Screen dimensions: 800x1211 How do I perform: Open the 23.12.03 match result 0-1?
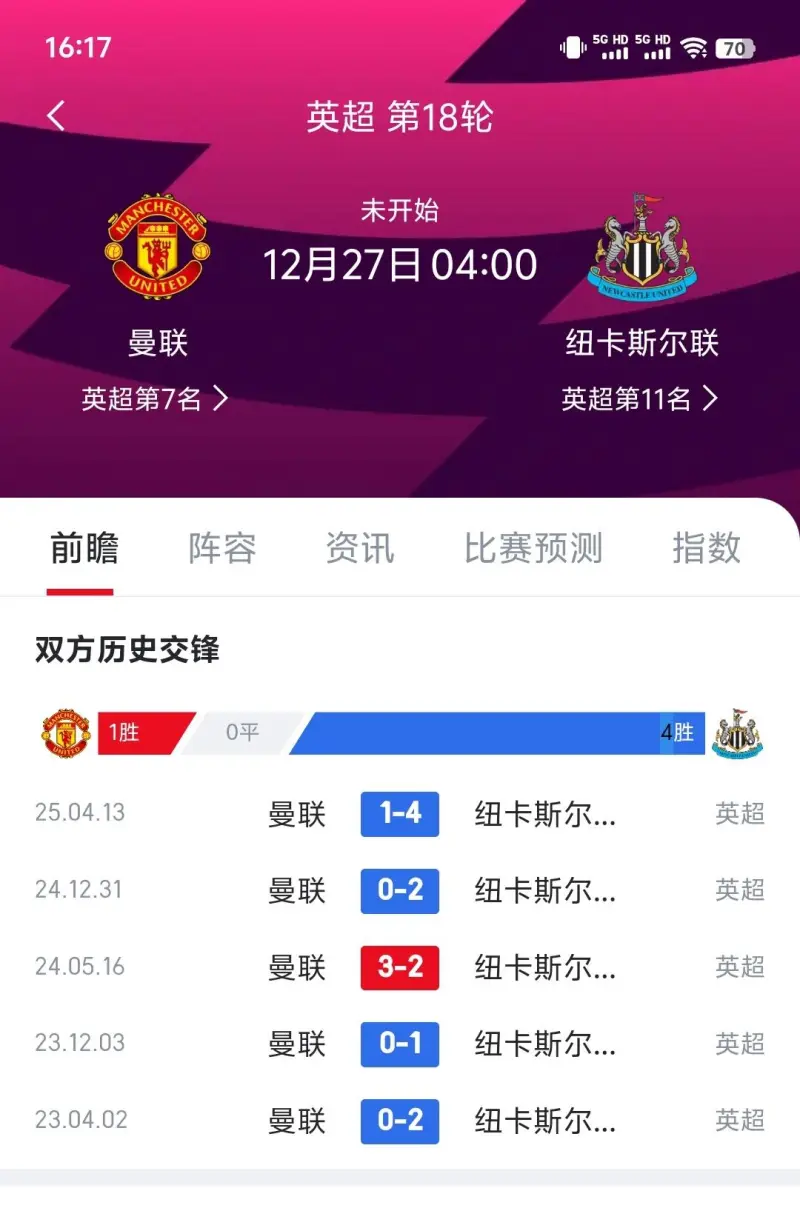pos(400,1044)
